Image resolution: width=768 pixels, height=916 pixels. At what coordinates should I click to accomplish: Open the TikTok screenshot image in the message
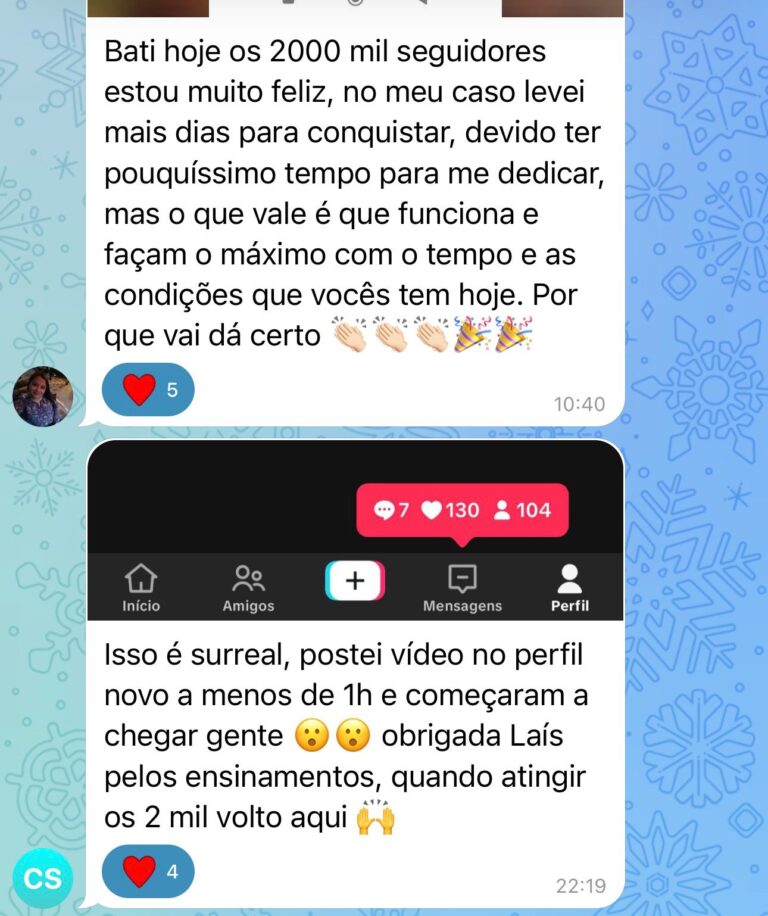355,531
